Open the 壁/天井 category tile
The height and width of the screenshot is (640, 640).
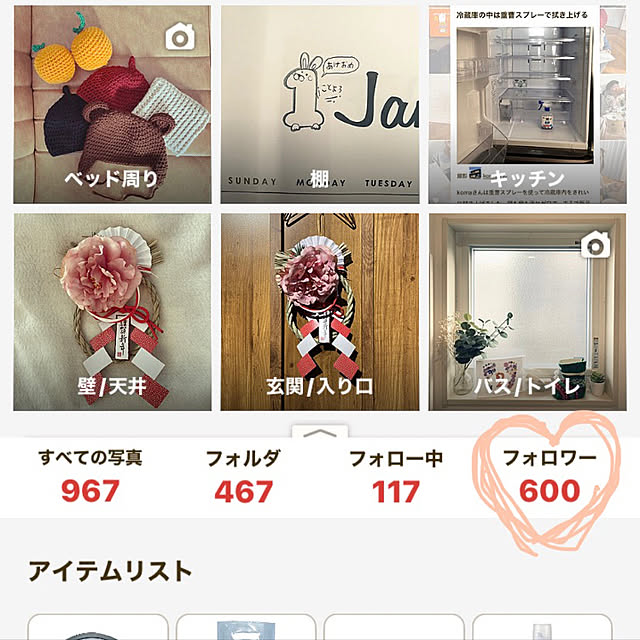coord(112,311)
